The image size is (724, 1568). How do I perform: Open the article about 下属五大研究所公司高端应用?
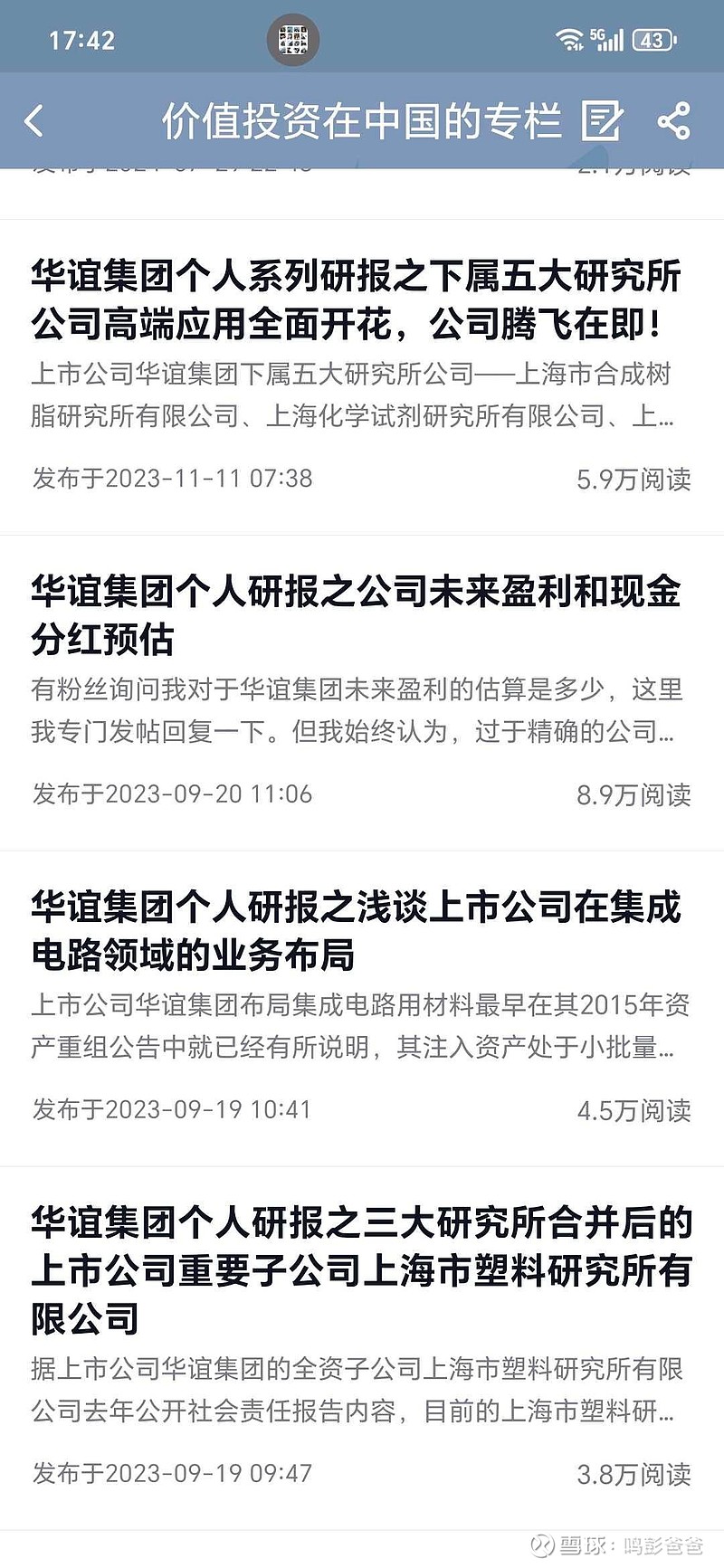pos(362,376)
